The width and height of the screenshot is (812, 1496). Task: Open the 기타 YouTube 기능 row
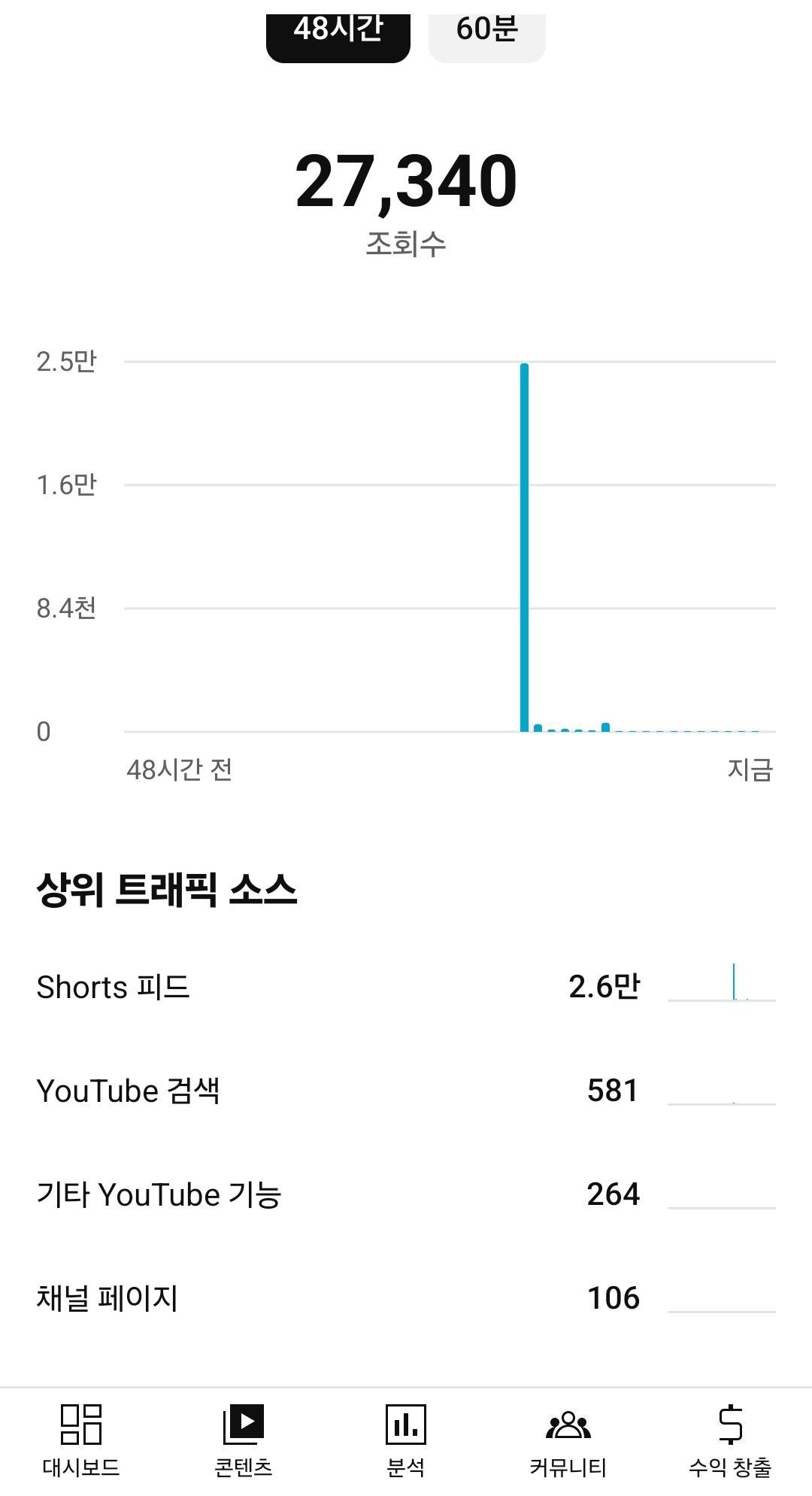(406, 1194)
